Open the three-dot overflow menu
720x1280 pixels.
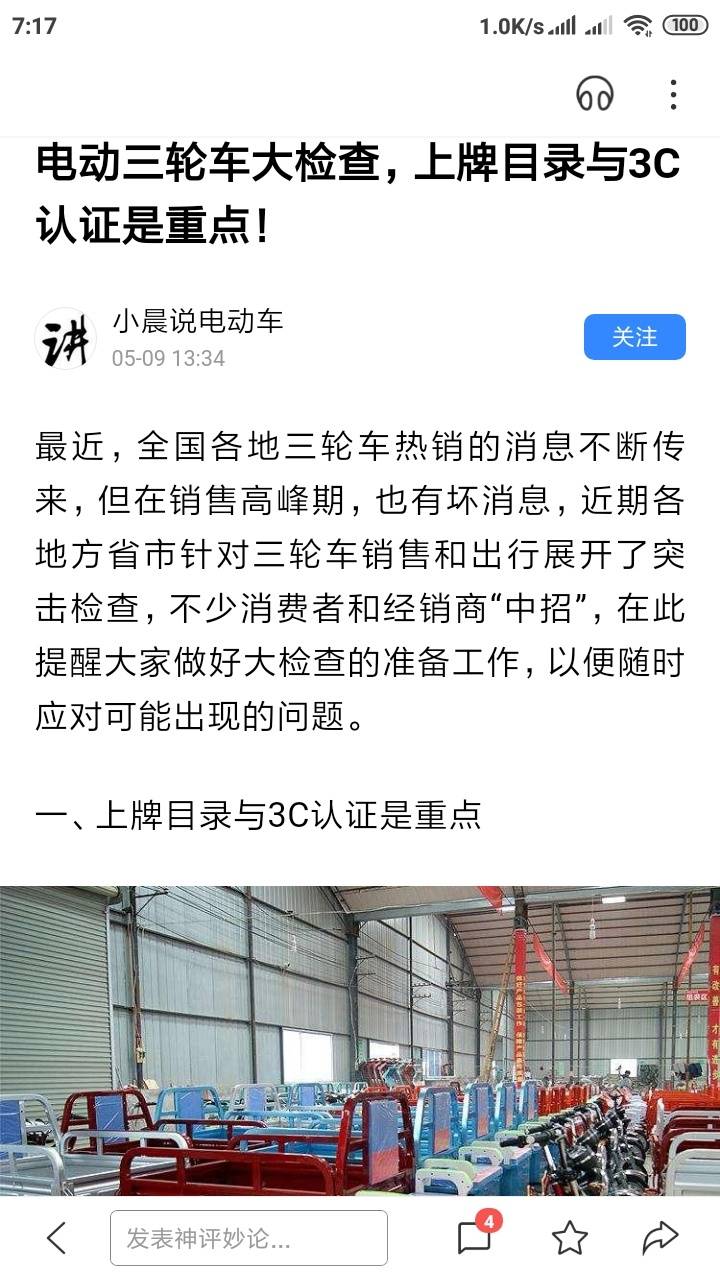tap(673, 95)
